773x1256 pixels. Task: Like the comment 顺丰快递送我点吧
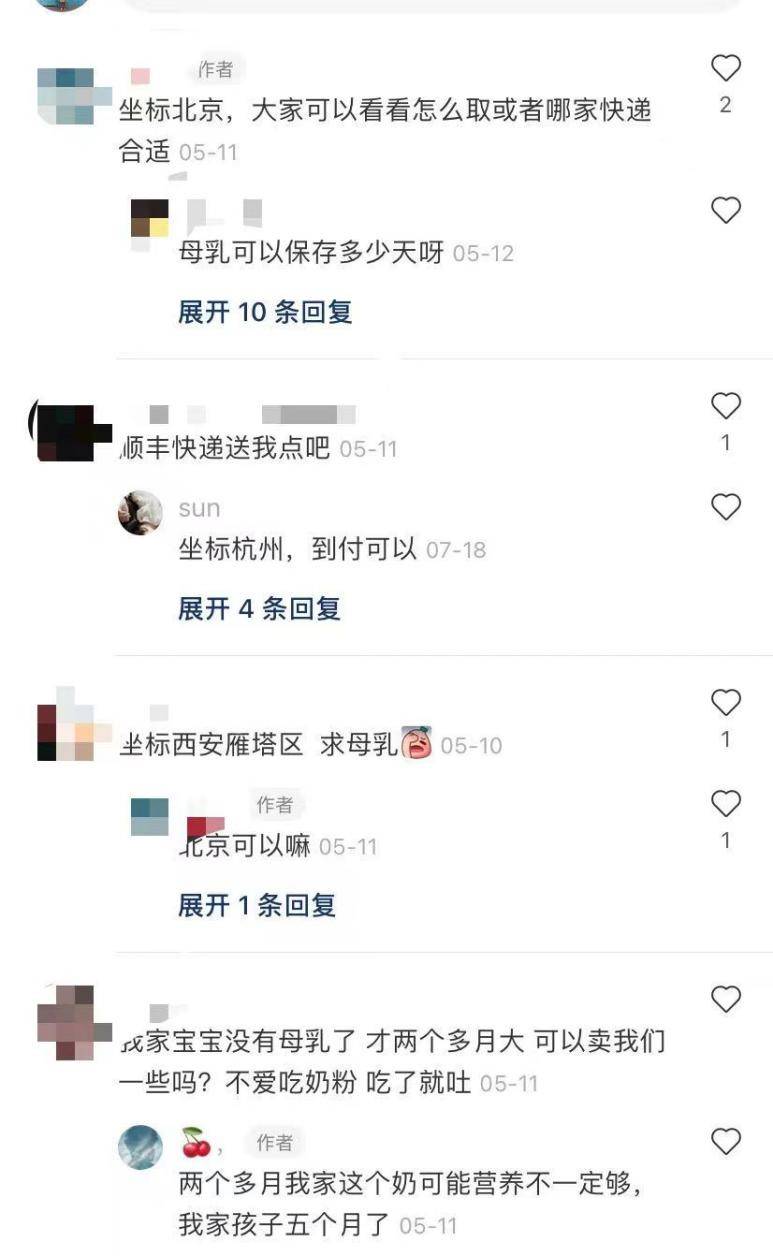[x=725, y=406]
